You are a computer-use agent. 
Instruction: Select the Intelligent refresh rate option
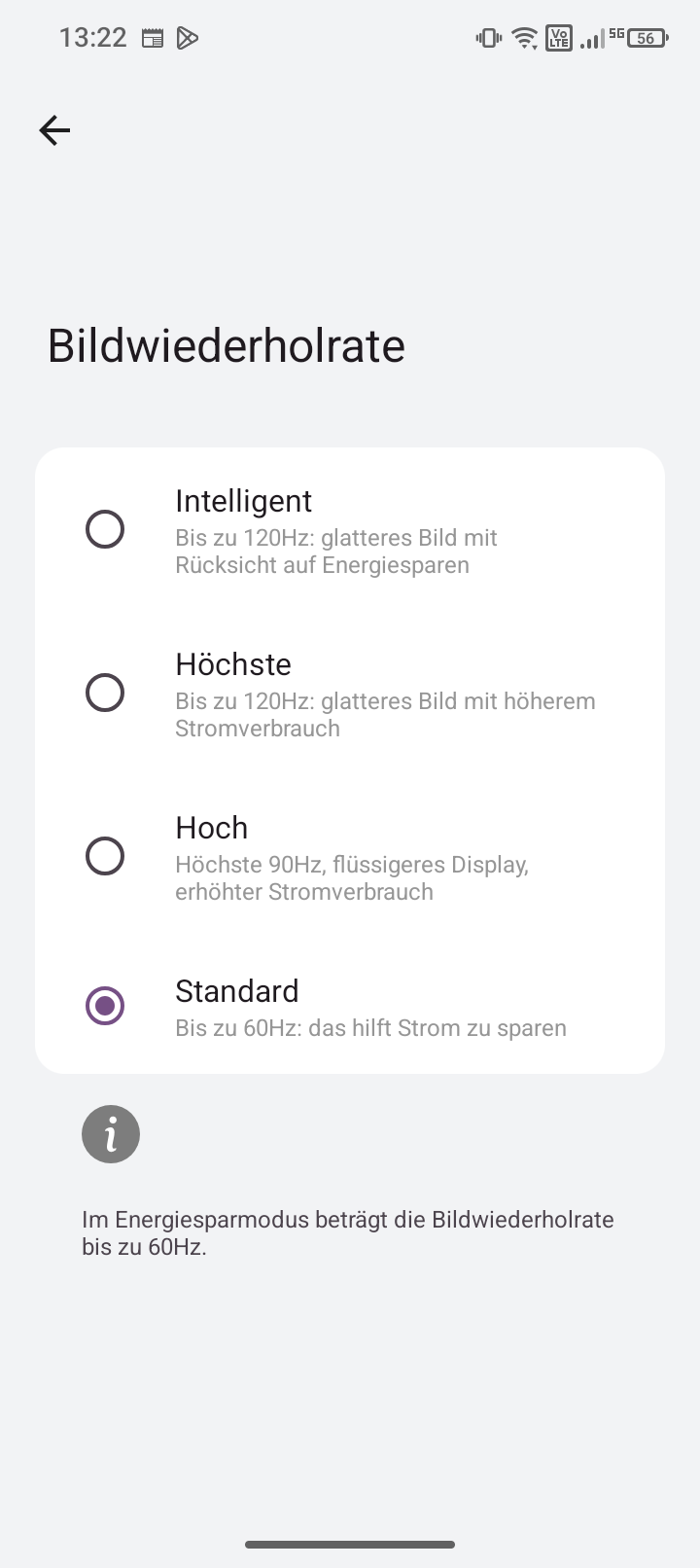pyautogui.click(x=350, y=530)
